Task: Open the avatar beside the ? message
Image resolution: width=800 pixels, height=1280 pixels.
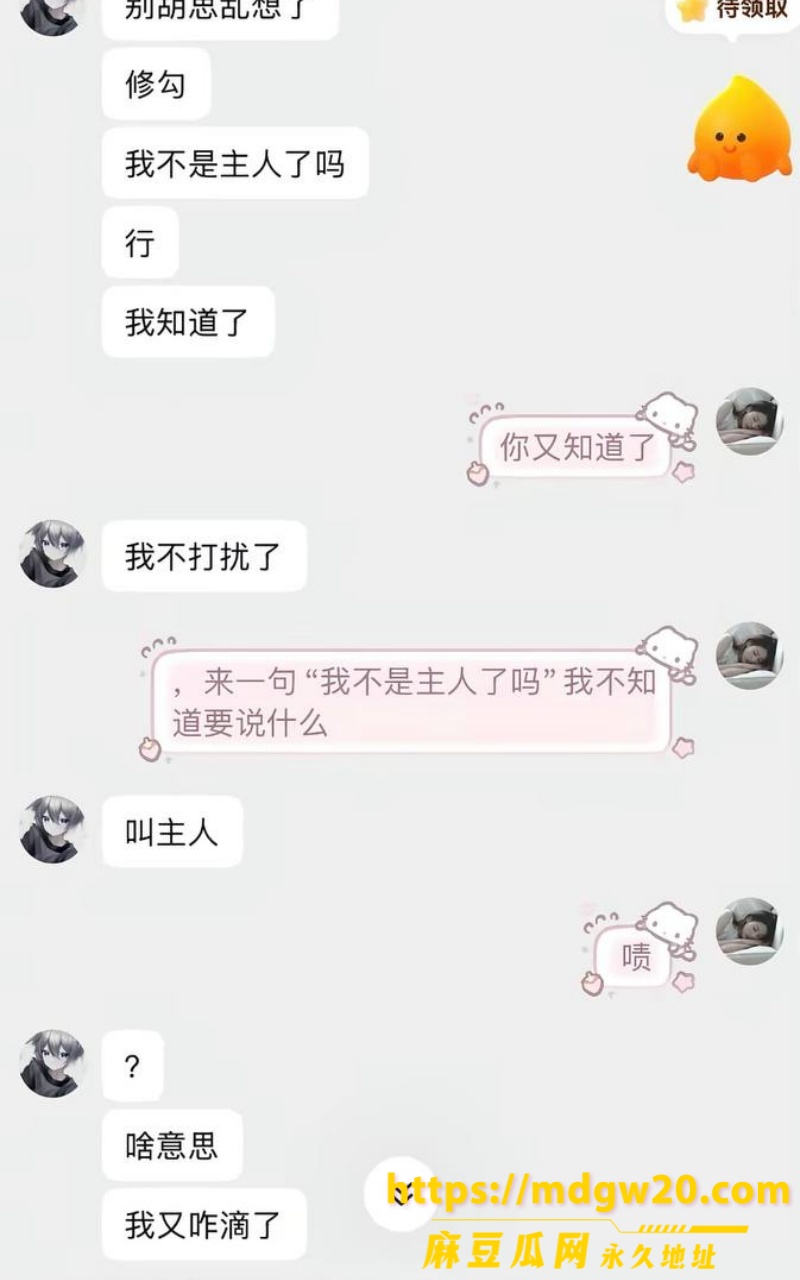Action: 52,1063
